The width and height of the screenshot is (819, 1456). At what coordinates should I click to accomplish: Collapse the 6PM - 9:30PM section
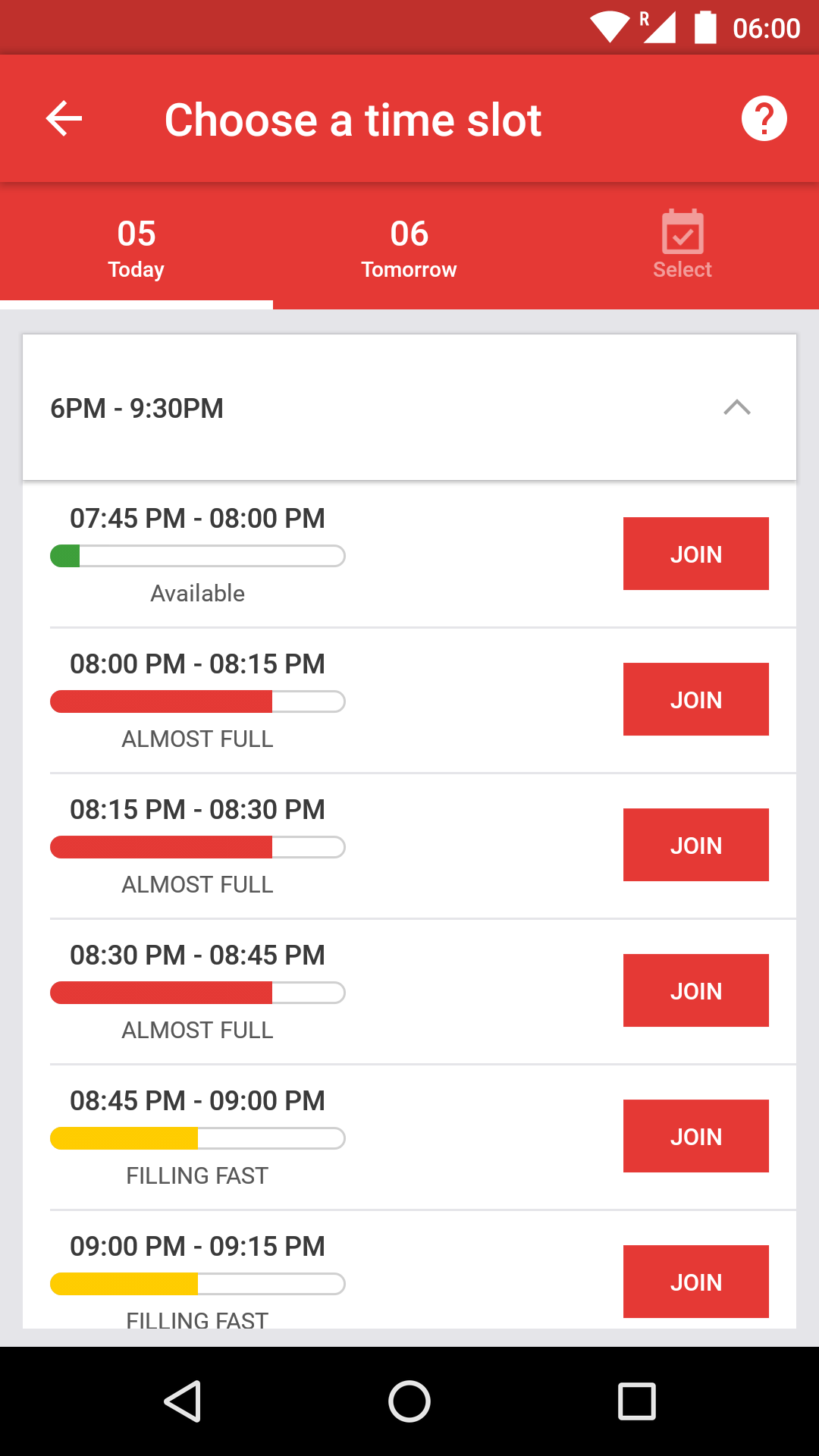(736, 408)
